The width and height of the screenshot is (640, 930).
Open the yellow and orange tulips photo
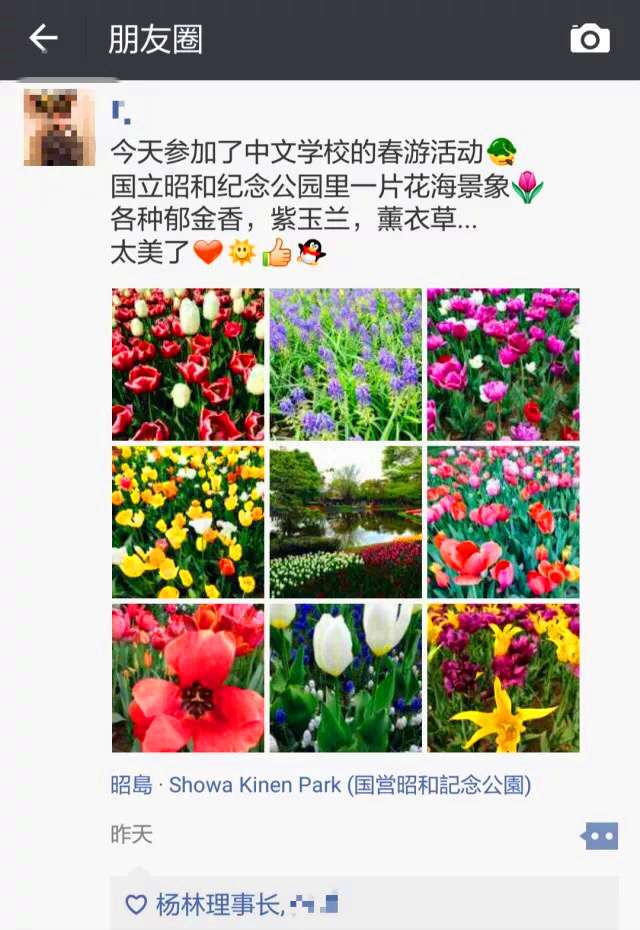pos(188,521)
